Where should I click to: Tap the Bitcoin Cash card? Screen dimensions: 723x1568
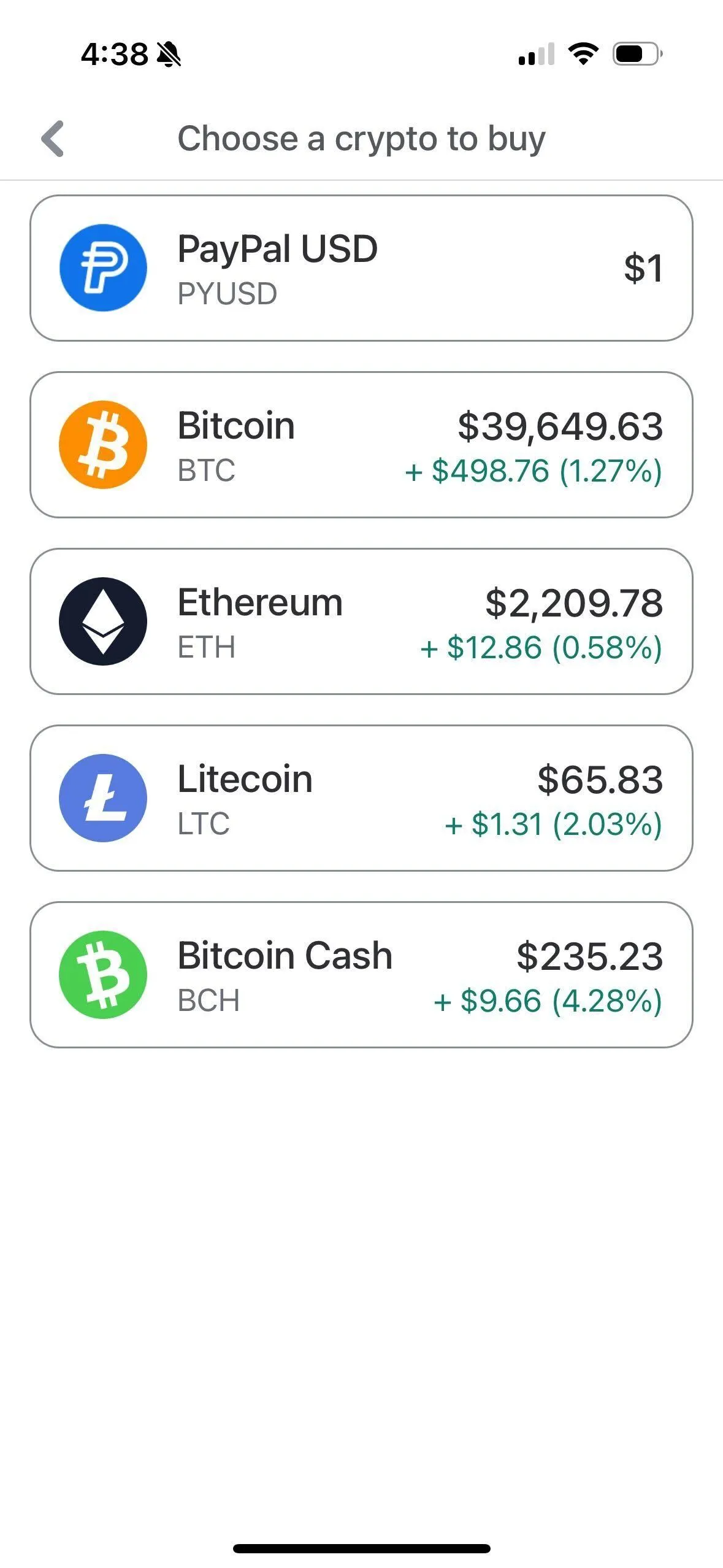[x=361, y=975]
